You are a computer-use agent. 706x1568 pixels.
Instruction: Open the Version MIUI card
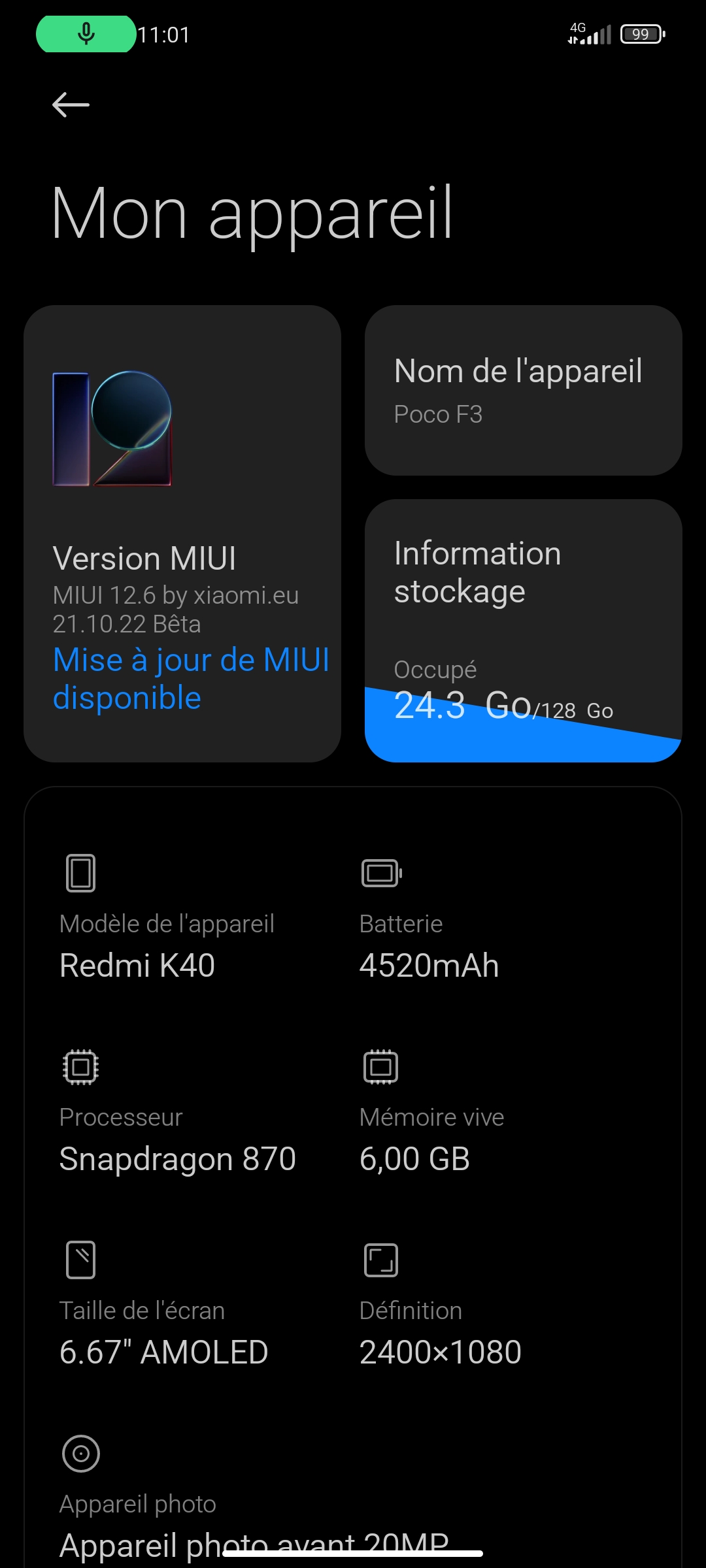182,534
